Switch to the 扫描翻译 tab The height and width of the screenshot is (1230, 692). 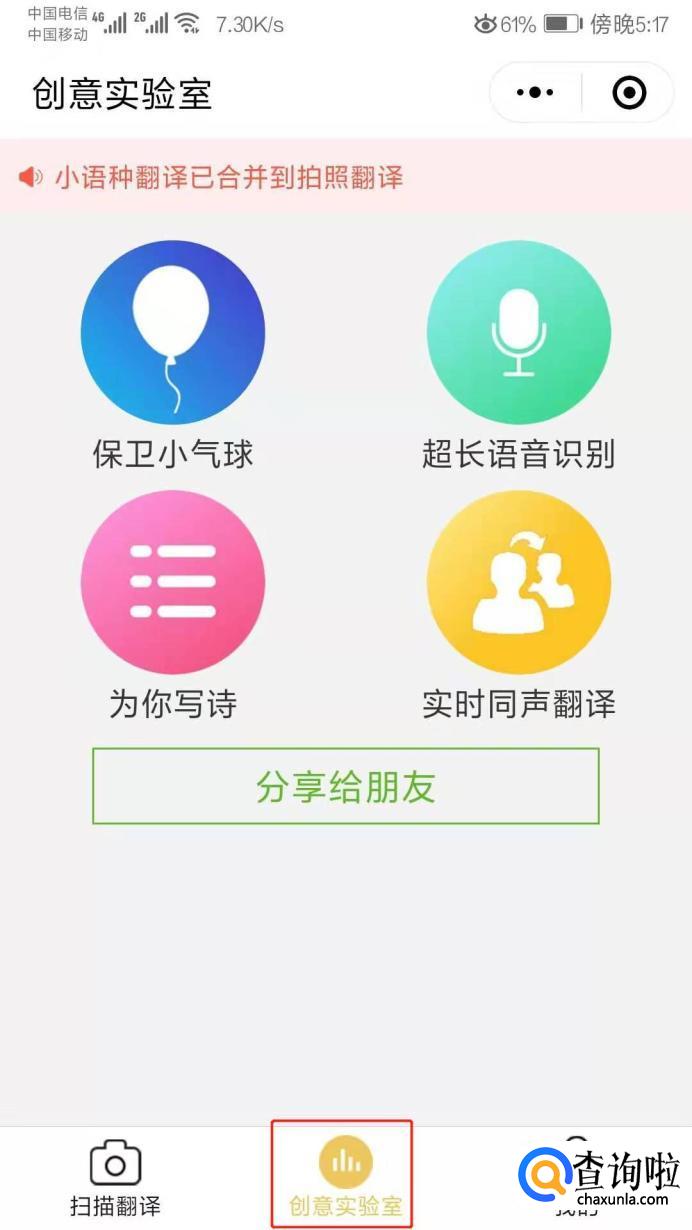(x=115, y=1178)
